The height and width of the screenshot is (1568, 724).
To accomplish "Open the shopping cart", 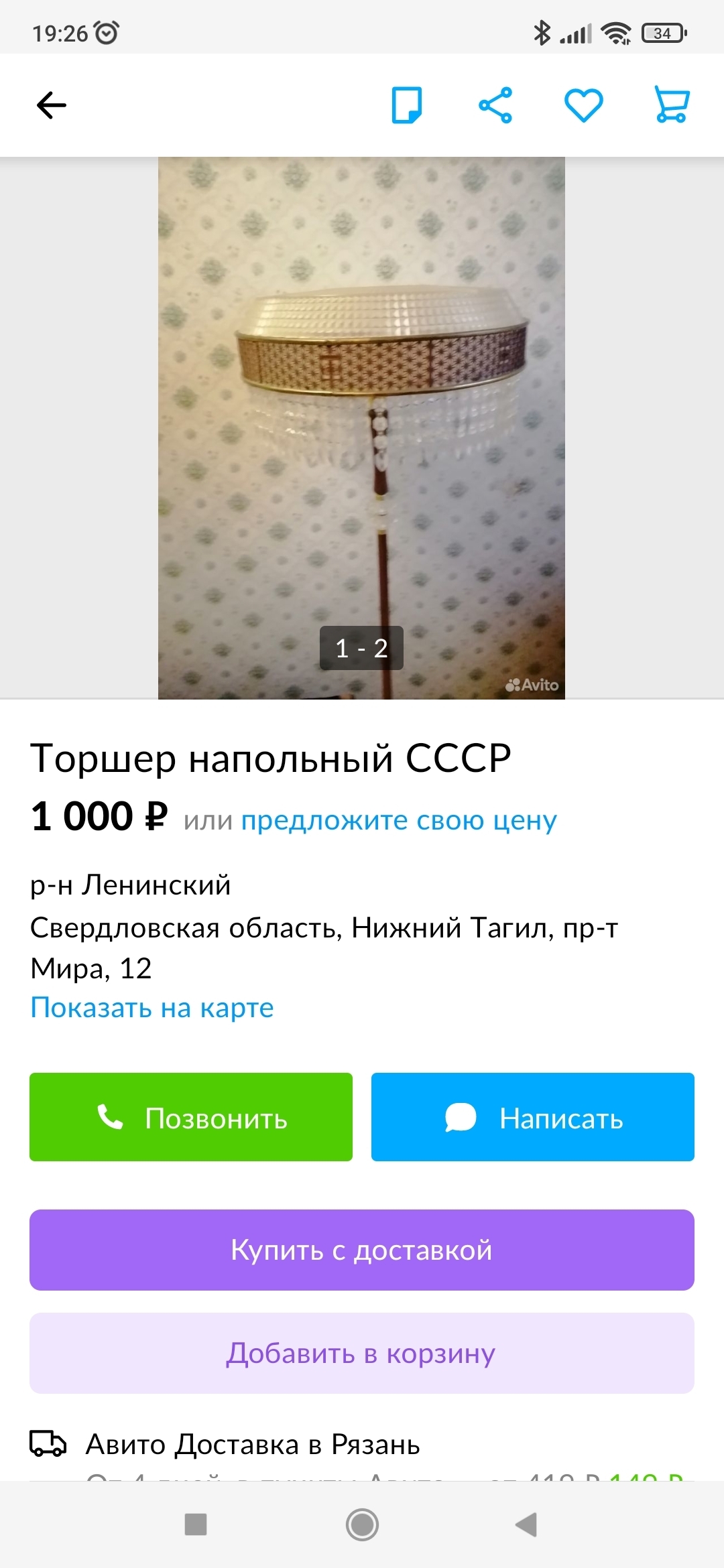I will point(672,105).
